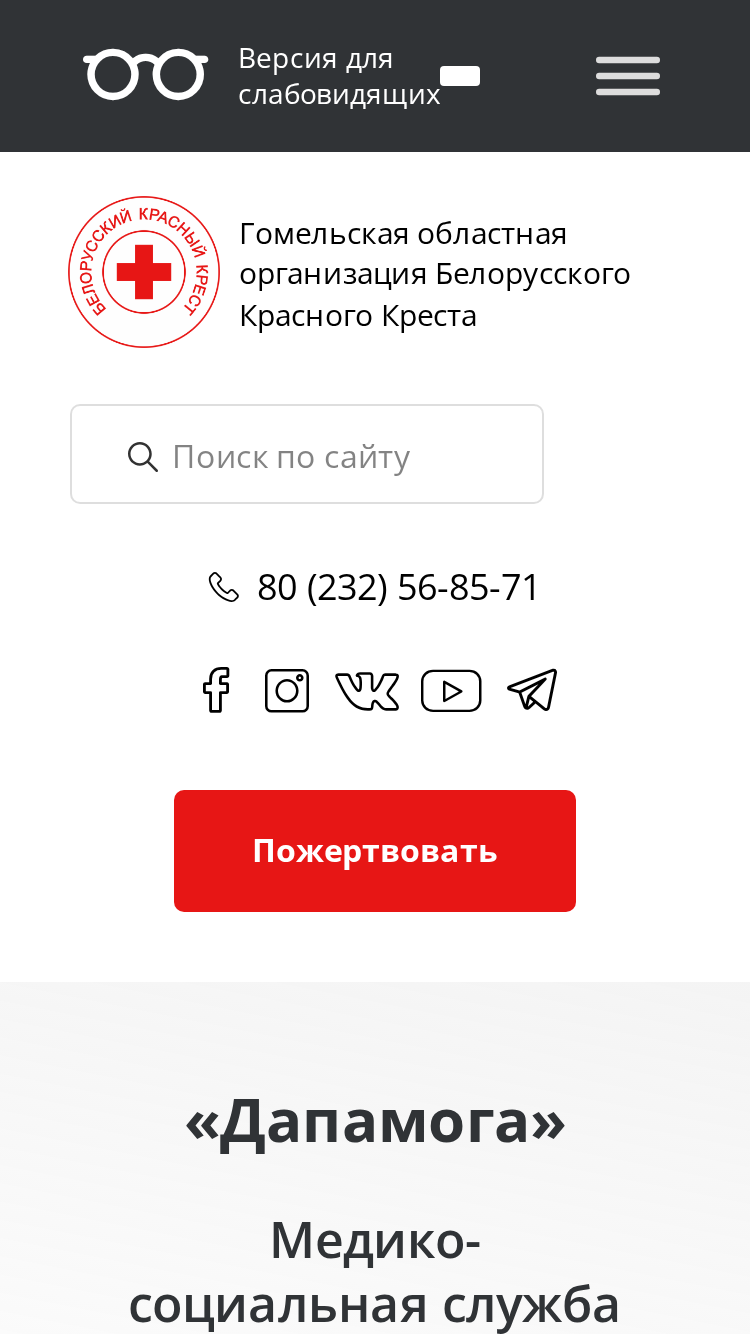Focus the site search field
Image resolution: width=750 pixels, height=1334 pixels.
(307, 454)
